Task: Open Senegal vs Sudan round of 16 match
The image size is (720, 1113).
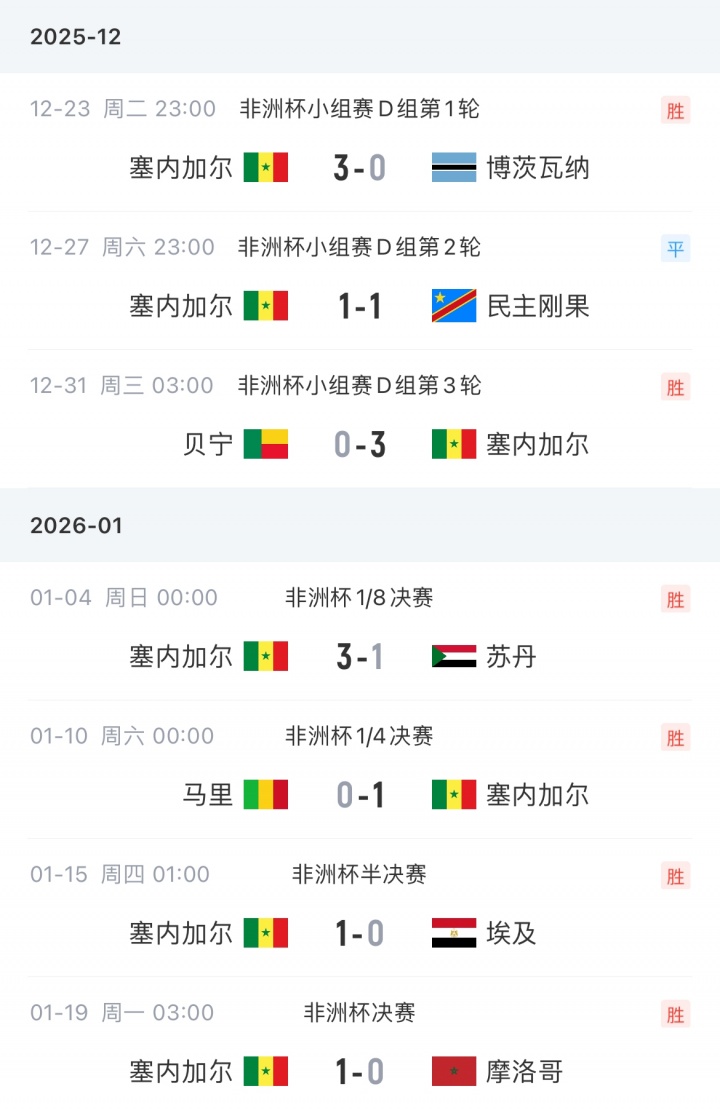Action: (x=360, y=656)
